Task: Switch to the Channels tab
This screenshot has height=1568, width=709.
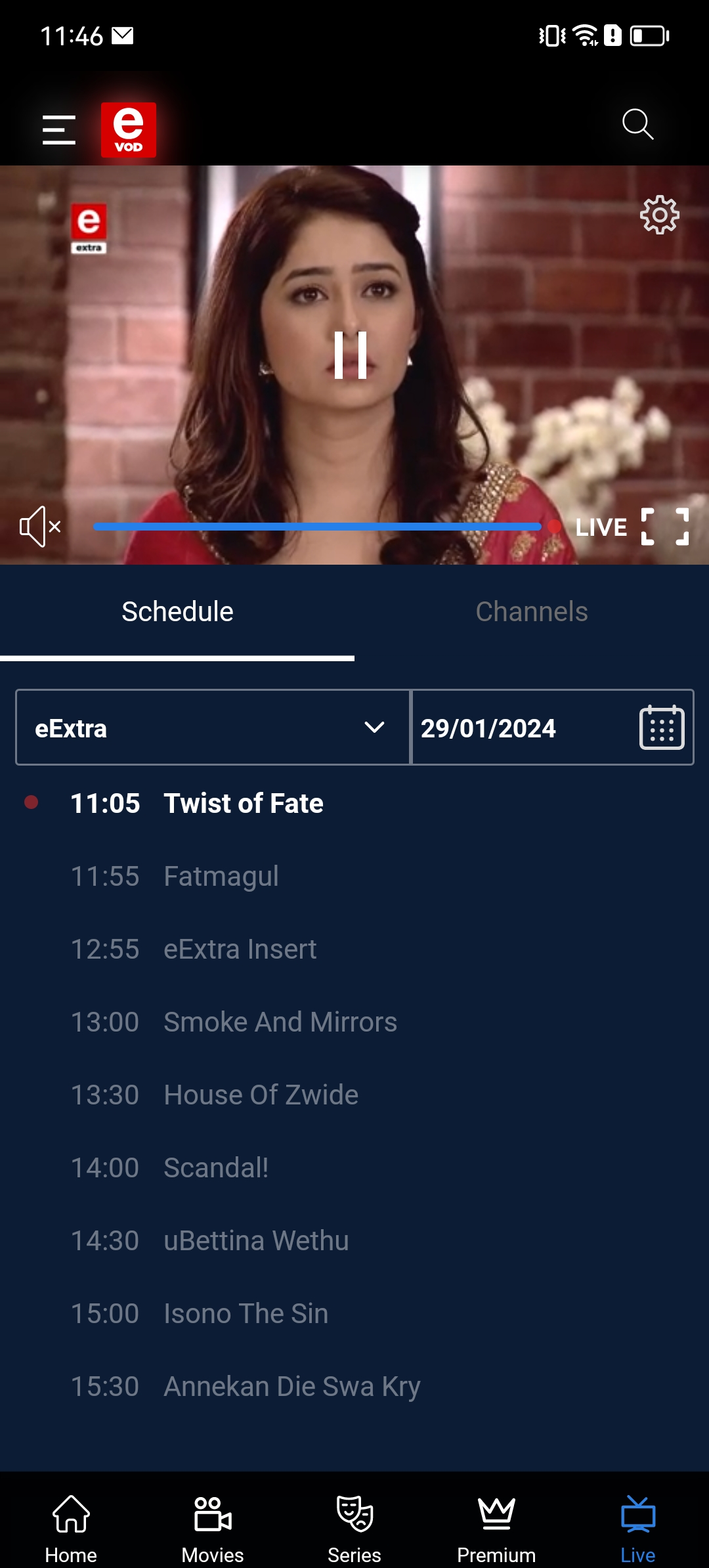Action: click(532, 612)
